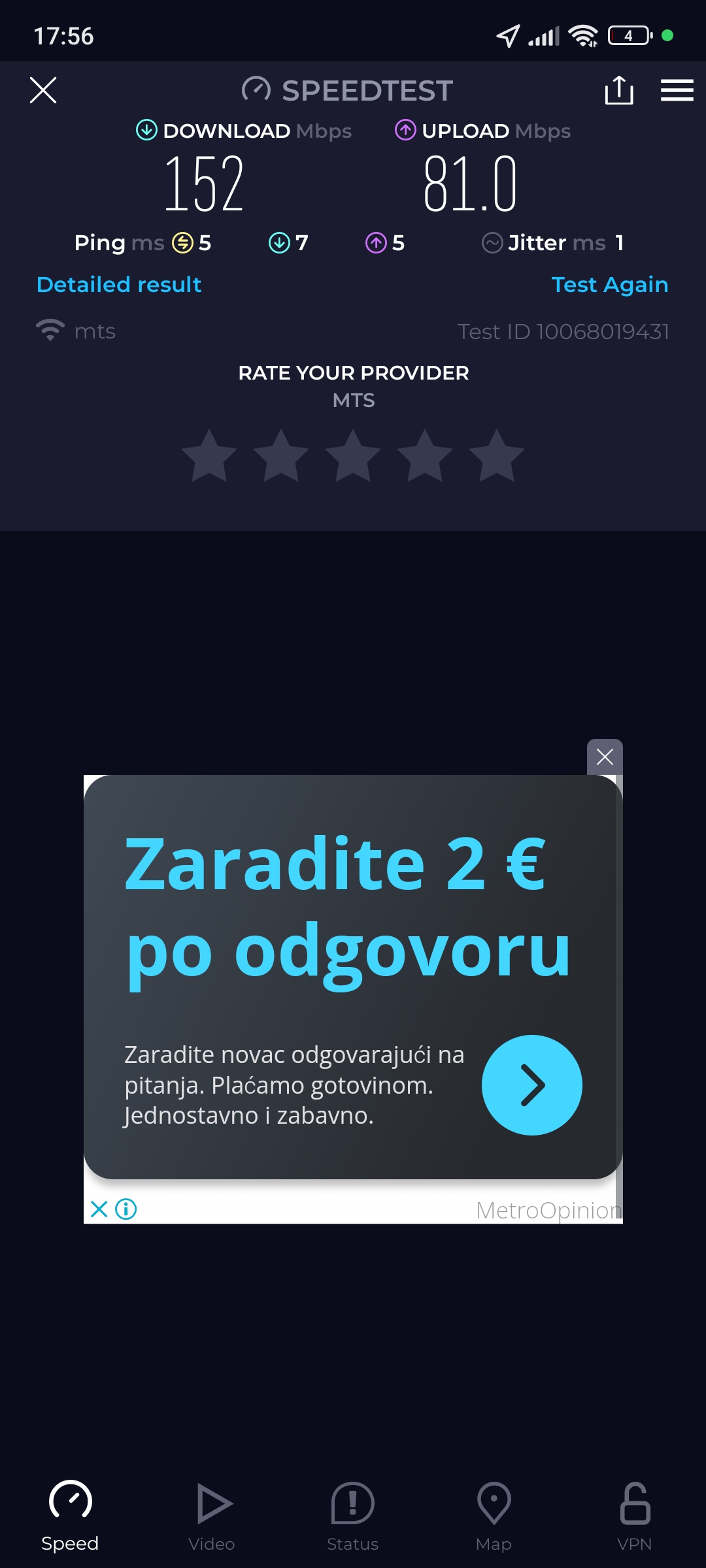Close the speed test results
The image size is (706, 1568).
click(x=43, y=90)
